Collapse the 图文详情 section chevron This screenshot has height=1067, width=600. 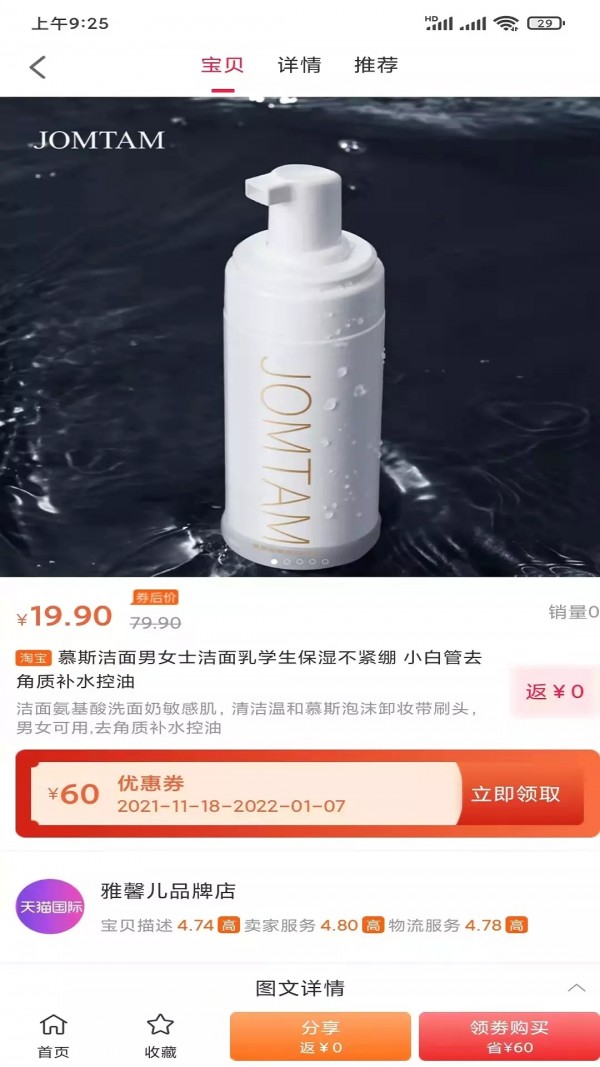click(577, 988)
